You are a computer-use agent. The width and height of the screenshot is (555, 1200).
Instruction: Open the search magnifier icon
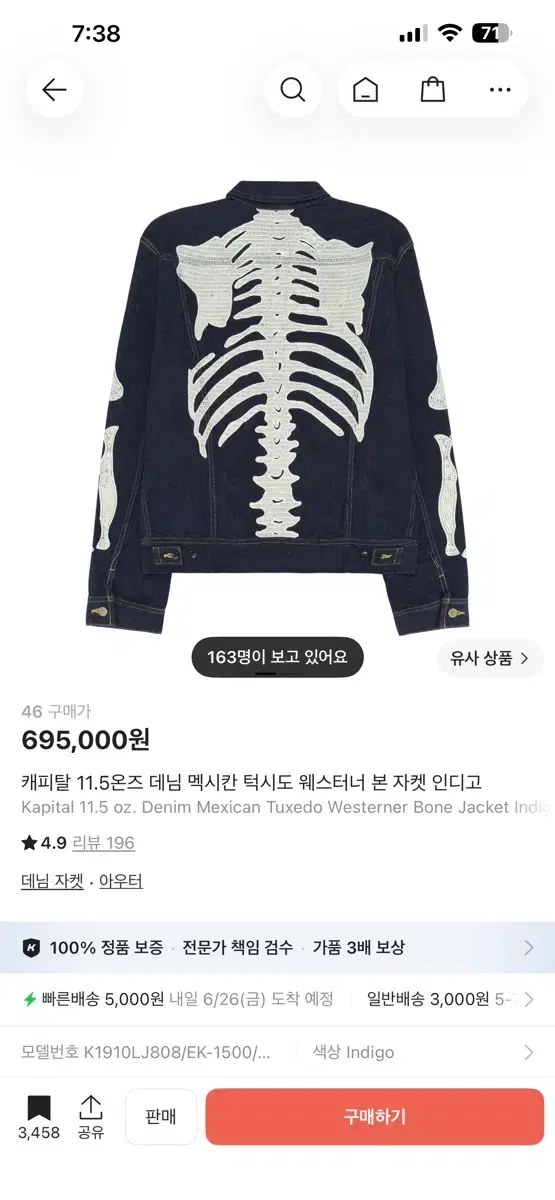tap(293, 90)
